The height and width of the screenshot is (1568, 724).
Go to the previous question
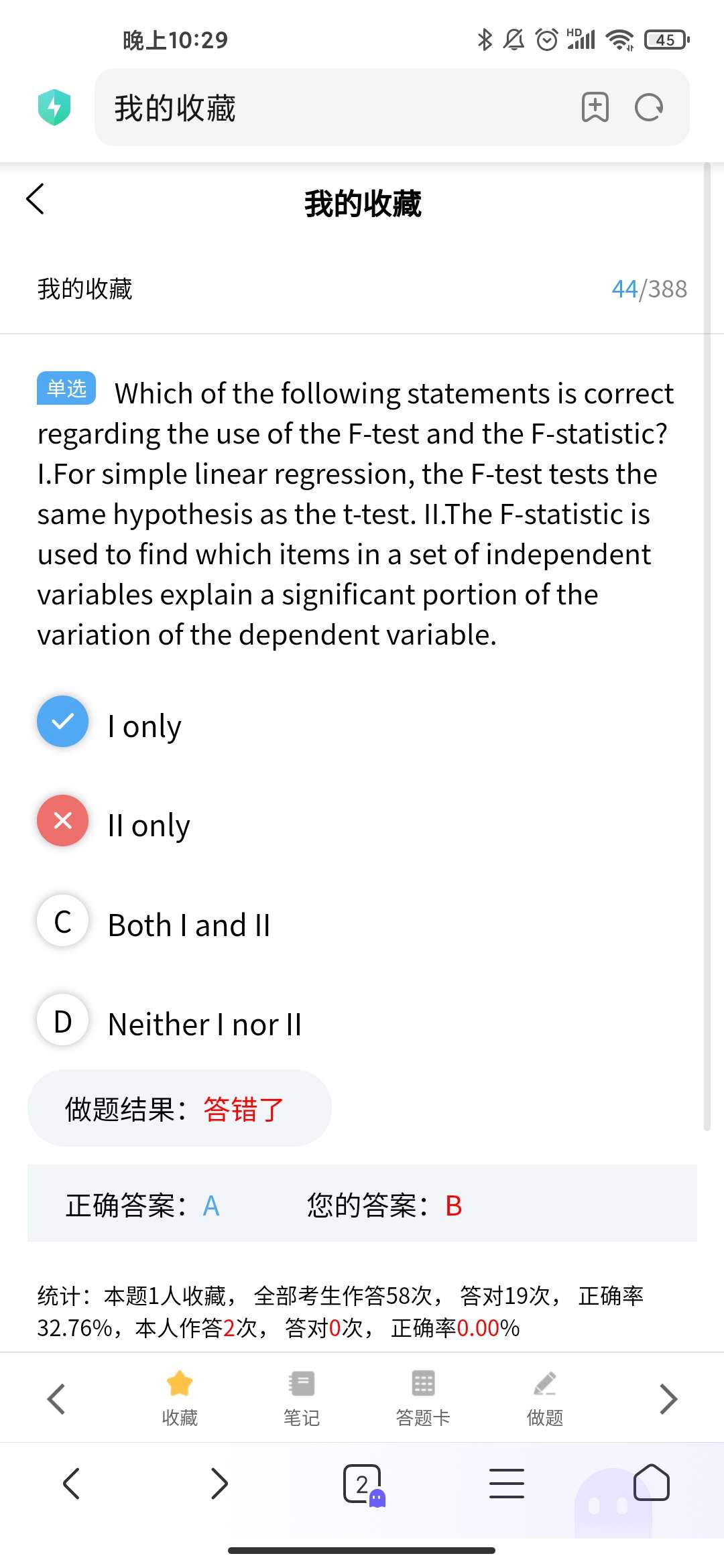click(56, 1398)
